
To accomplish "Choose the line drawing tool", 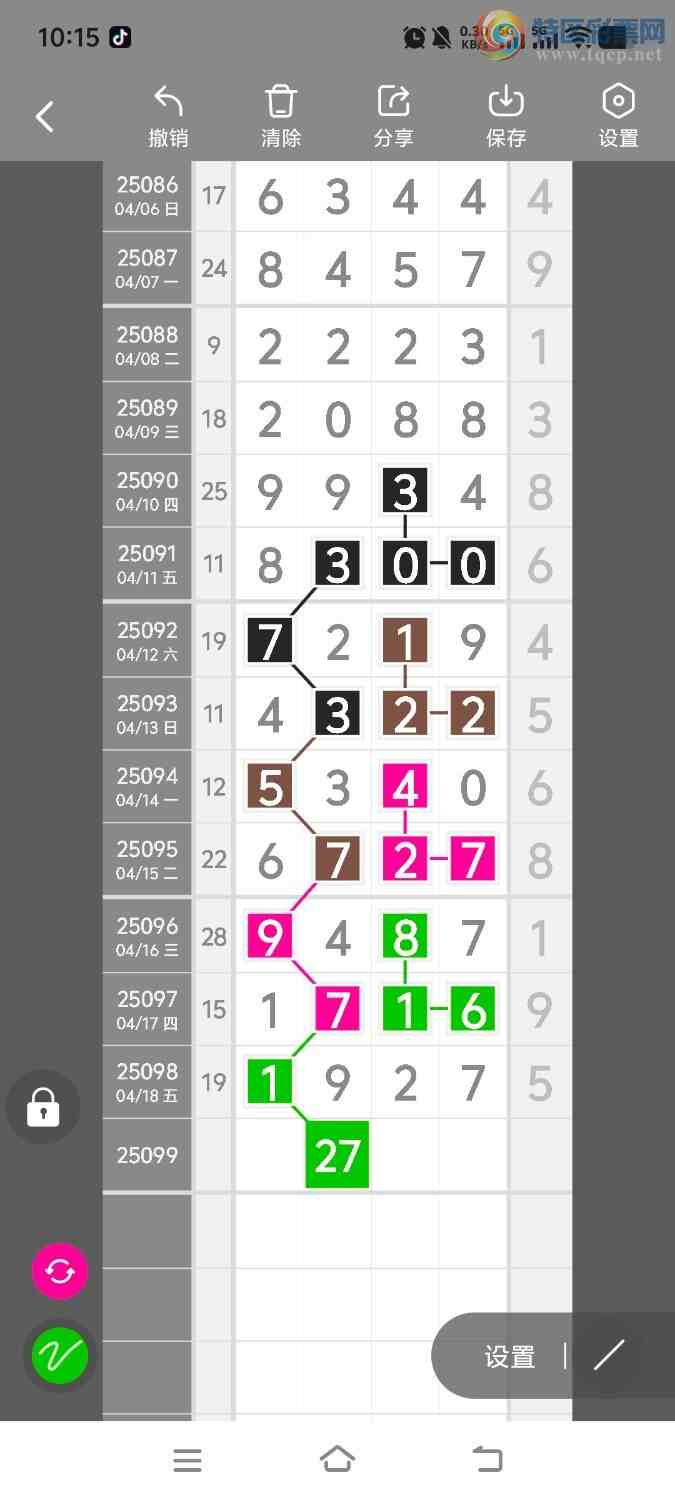I will (x=608, y=1356).
